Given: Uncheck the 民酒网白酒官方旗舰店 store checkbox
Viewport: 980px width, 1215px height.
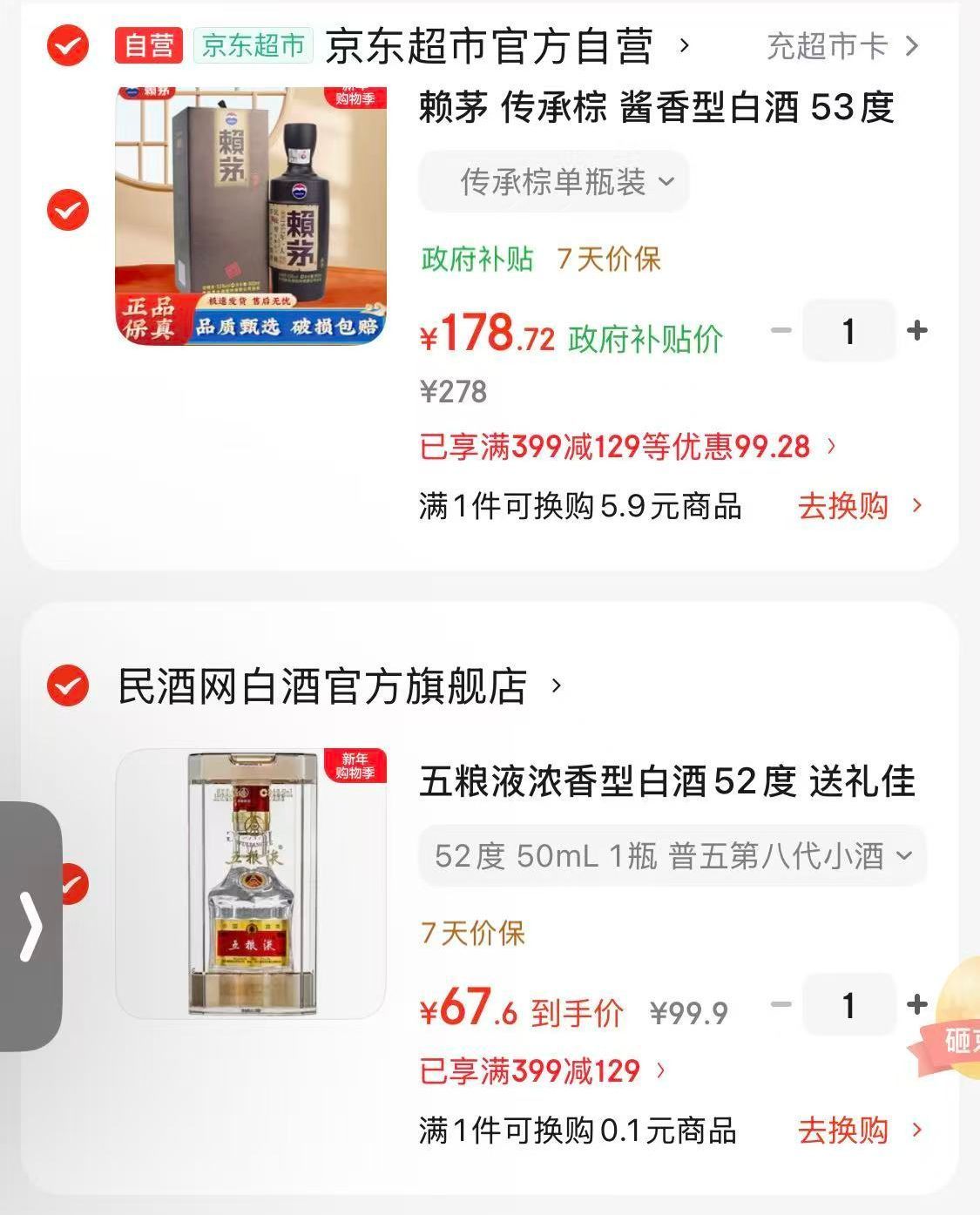Looking at the screenshot, I should (68, 686).
